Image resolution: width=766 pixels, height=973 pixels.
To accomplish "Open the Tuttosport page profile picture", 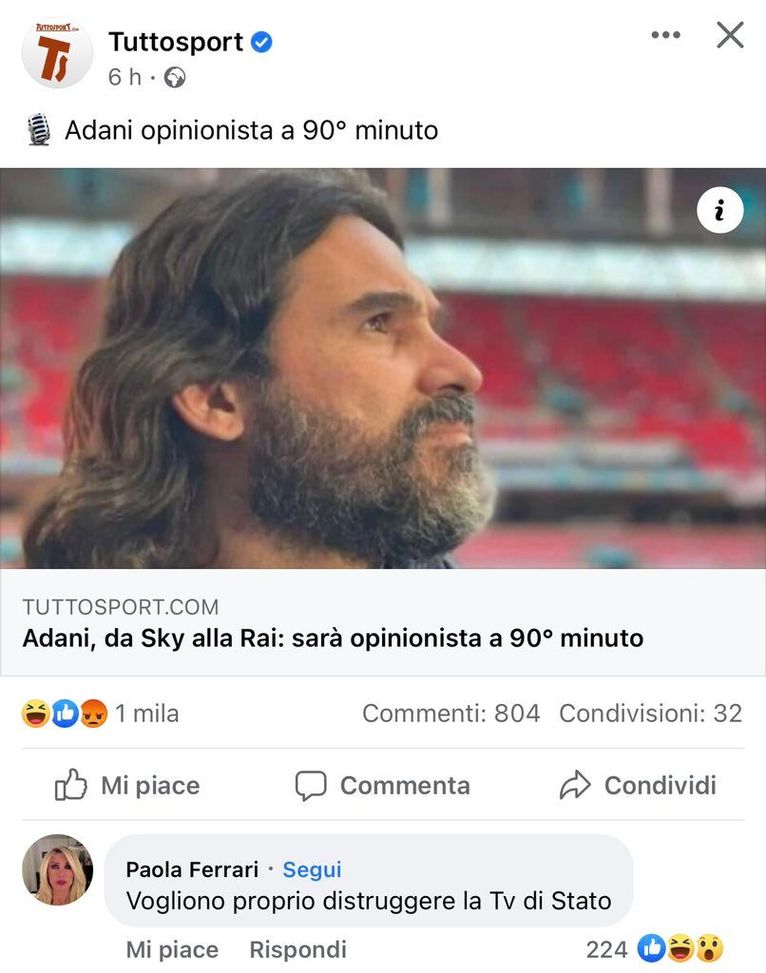I will 57,54.
